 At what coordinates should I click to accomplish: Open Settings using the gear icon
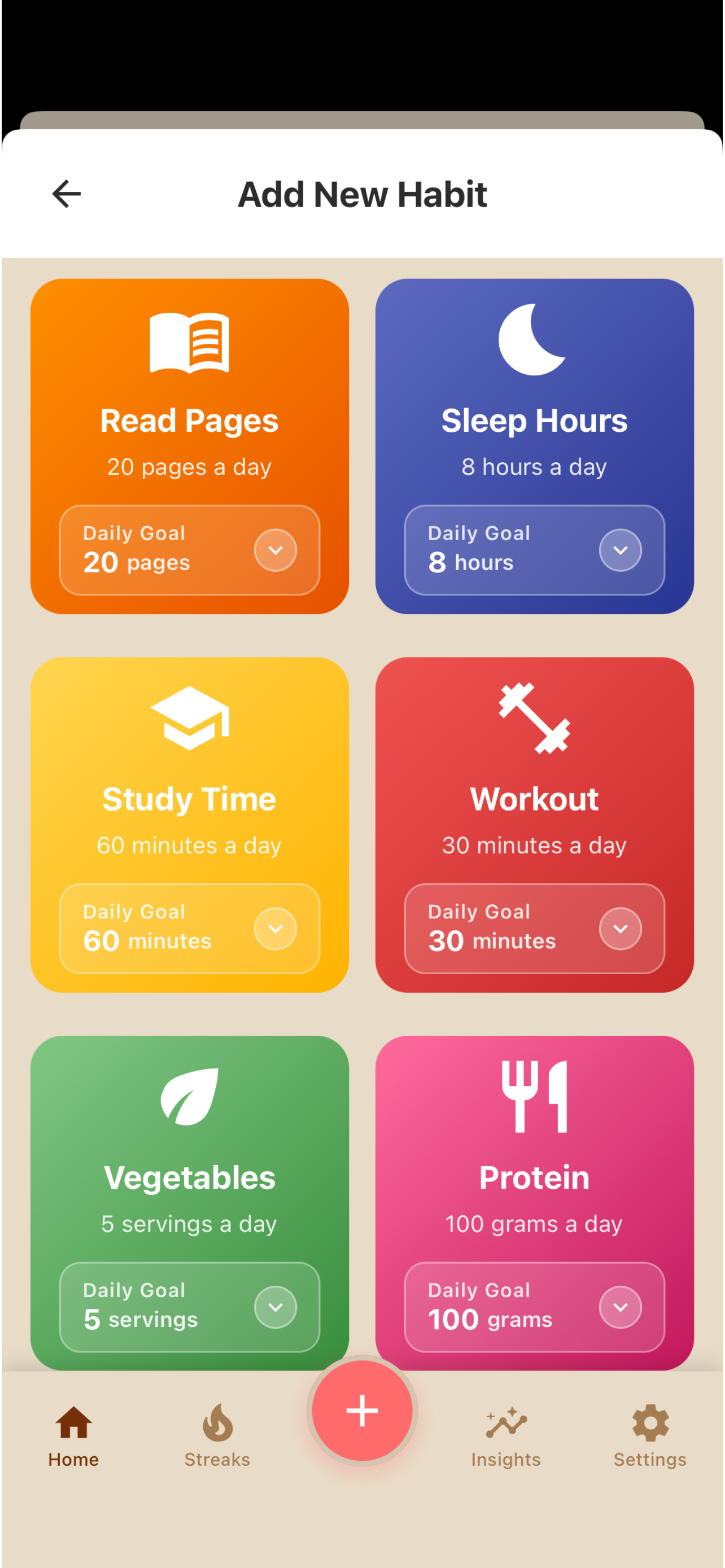coord(649,1424)
